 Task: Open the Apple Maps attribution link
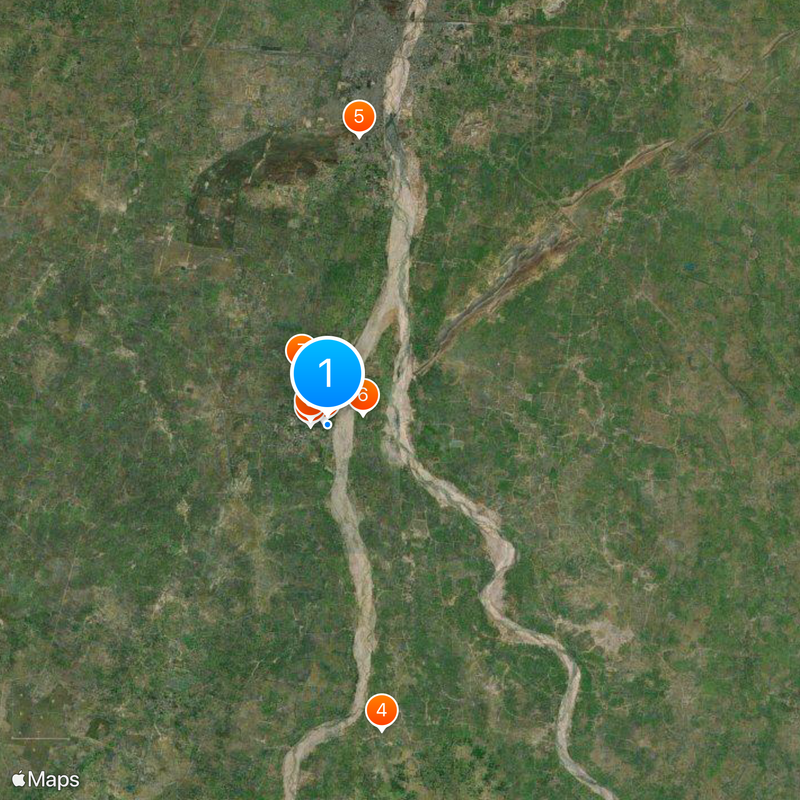tap(46, 779)
